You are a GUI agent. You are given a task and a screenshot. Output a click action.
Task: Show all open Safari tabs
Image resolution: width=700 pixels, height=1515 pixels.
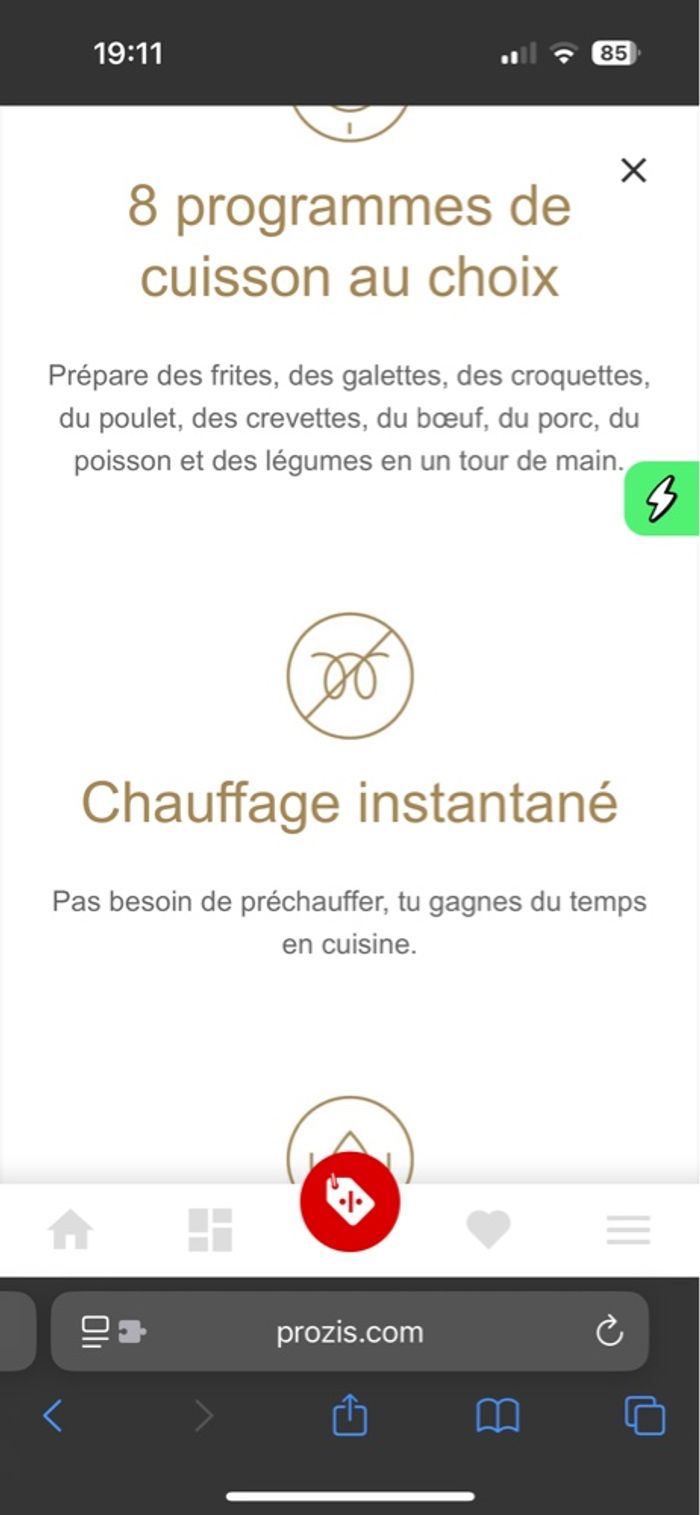(x=644, y=1415)
